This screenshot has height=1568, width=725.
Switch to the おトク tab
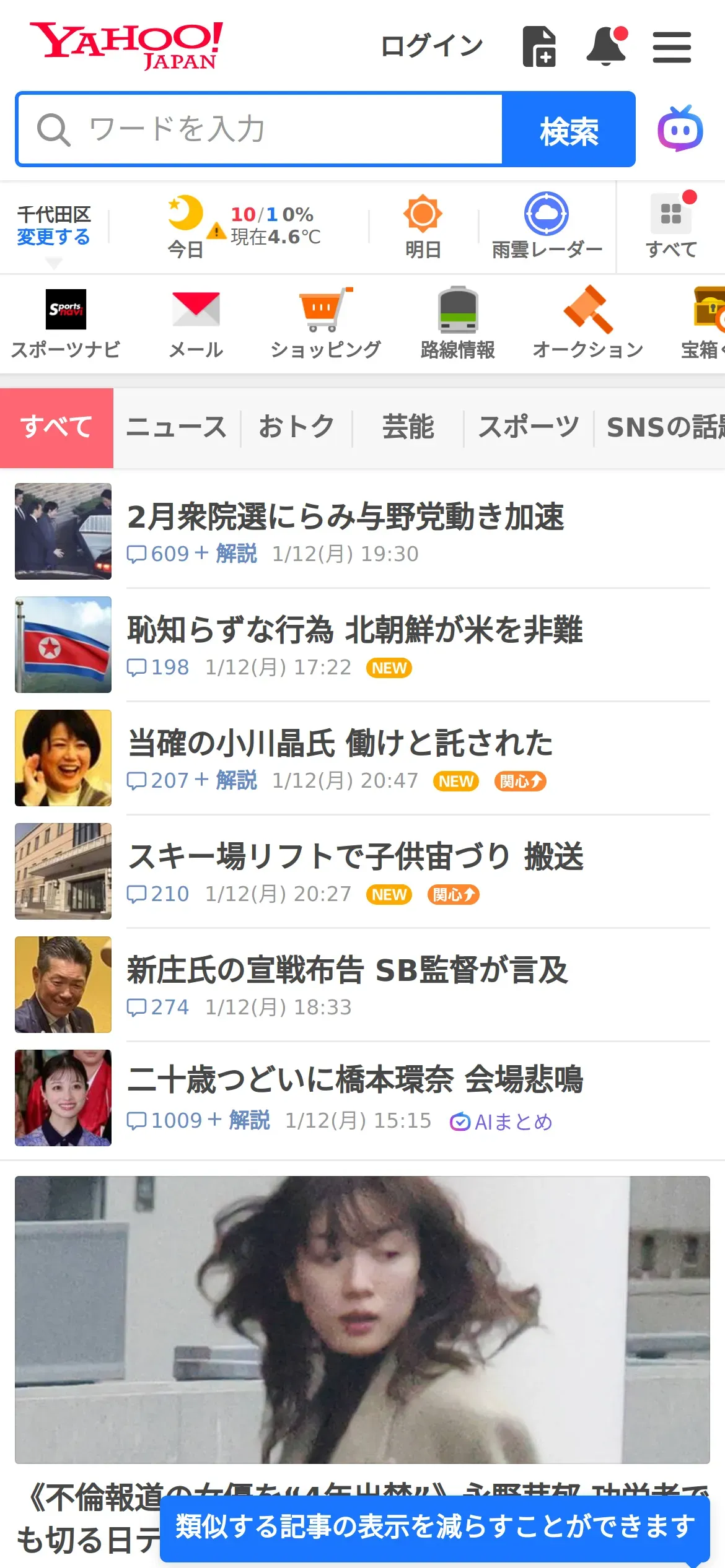coord(296,427)
